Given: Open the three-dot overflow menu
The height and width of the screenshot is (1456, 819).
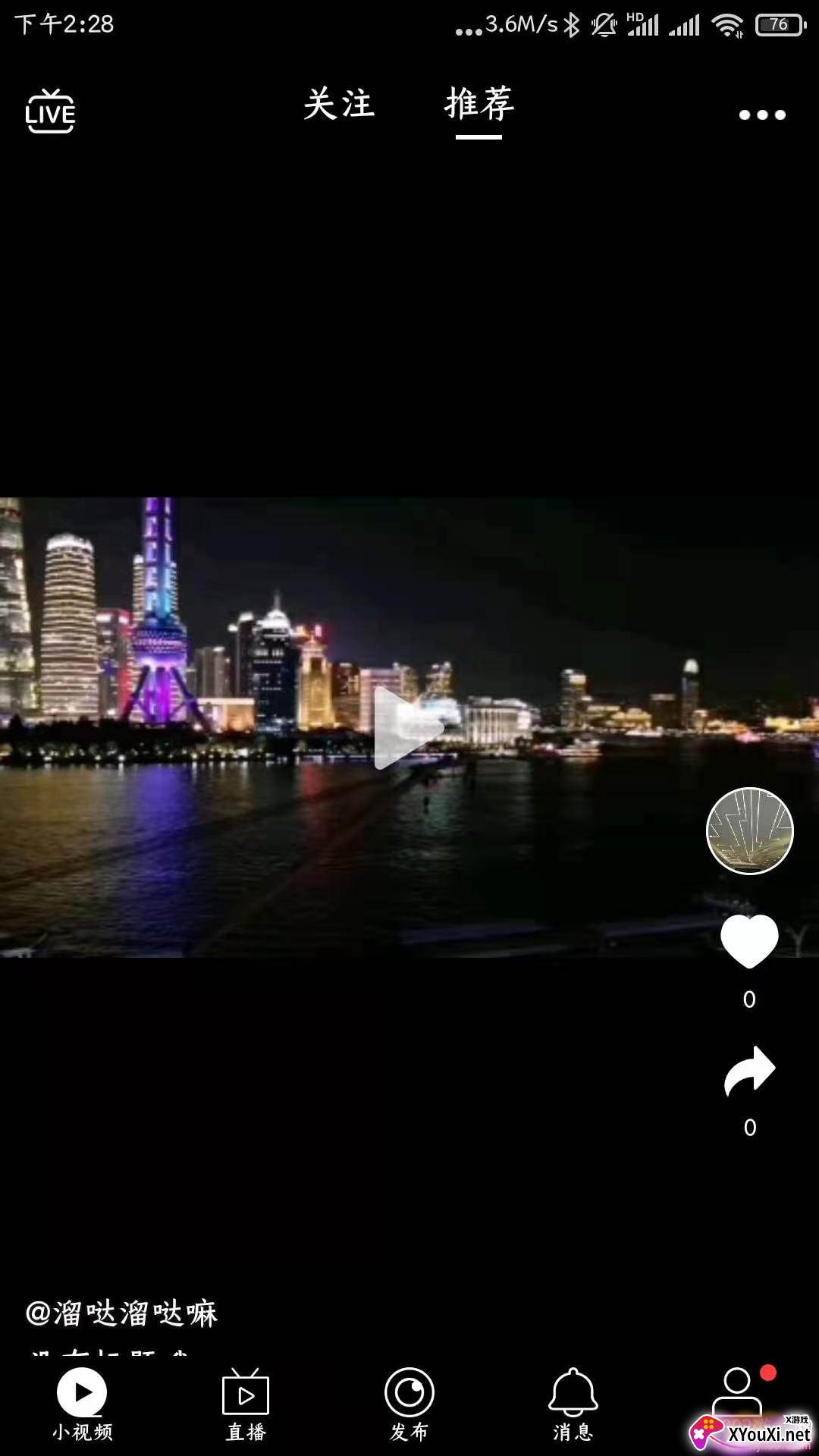Looking at the screenshot, I should click(762, 115).
